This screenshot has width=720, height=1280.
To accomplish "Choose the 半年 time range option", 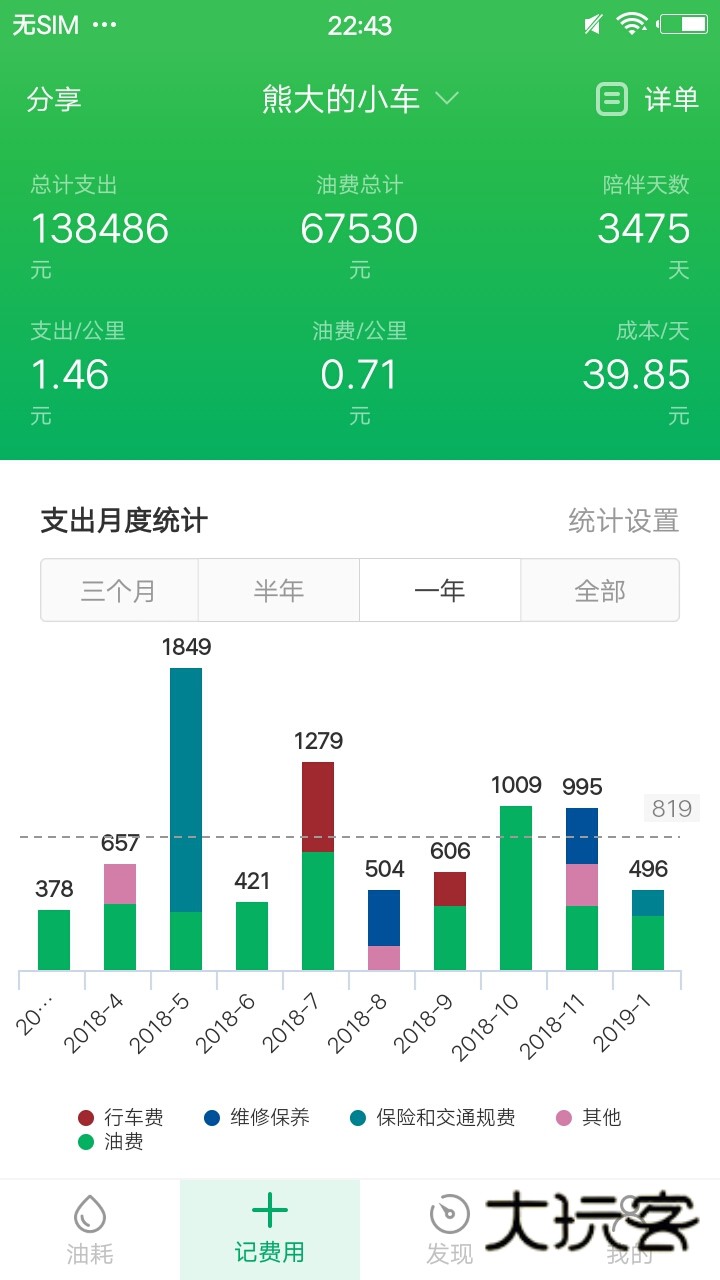I will click(x=279, y=590).
